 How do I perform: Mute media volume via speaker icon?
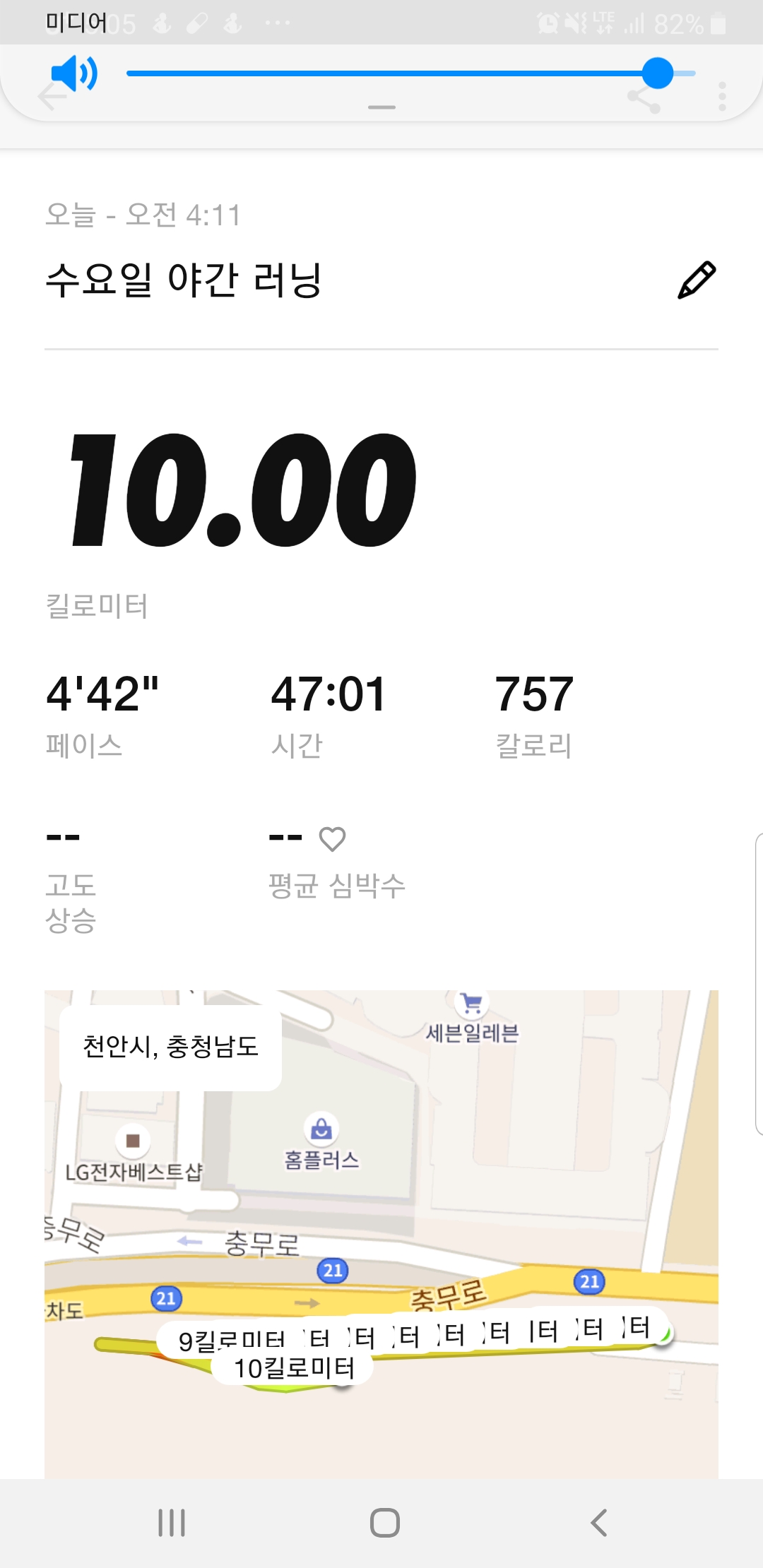[x=74, y=73]
